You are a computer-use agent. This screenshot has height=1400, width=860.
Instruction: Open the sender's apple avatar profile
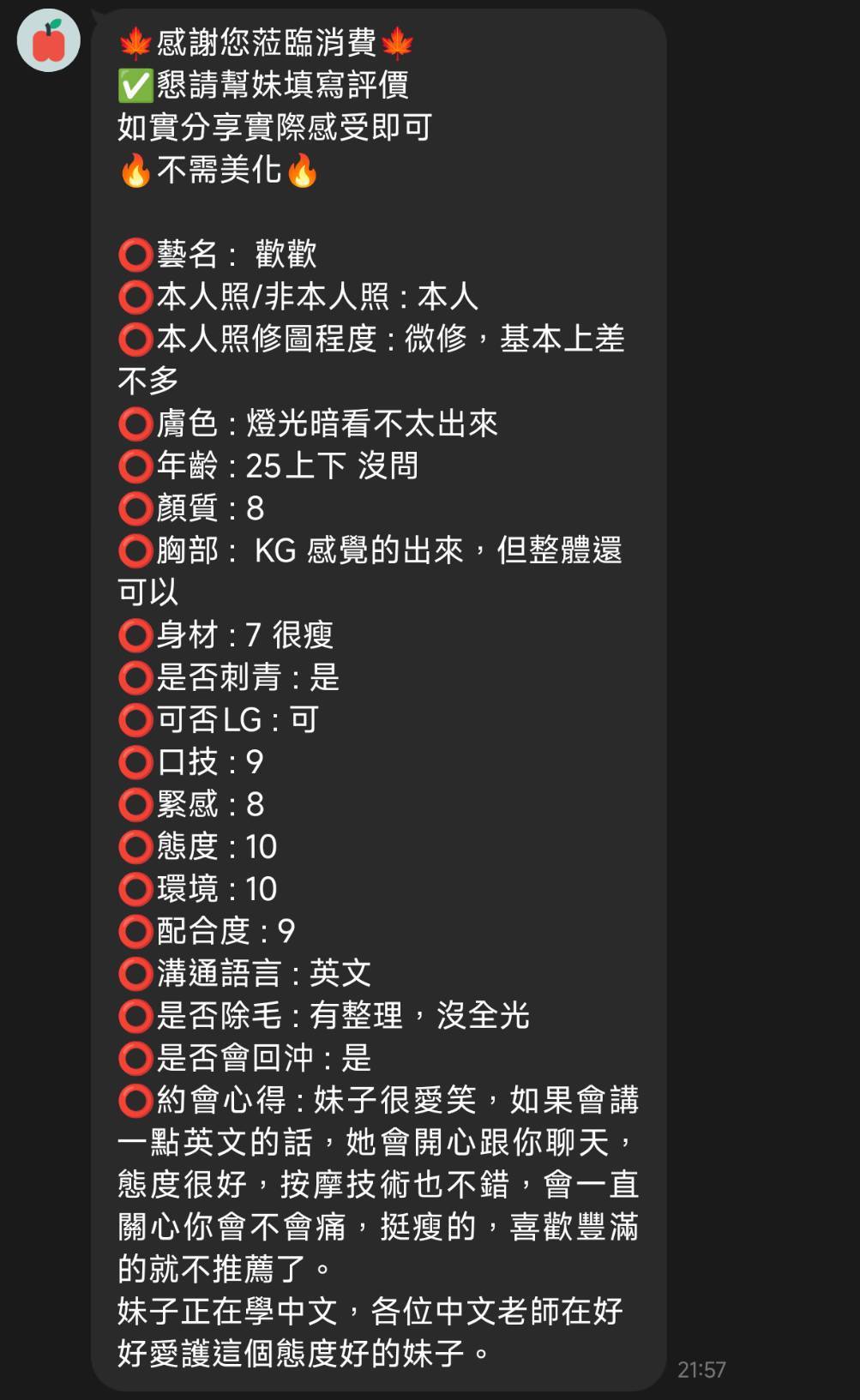click(49, 40)
